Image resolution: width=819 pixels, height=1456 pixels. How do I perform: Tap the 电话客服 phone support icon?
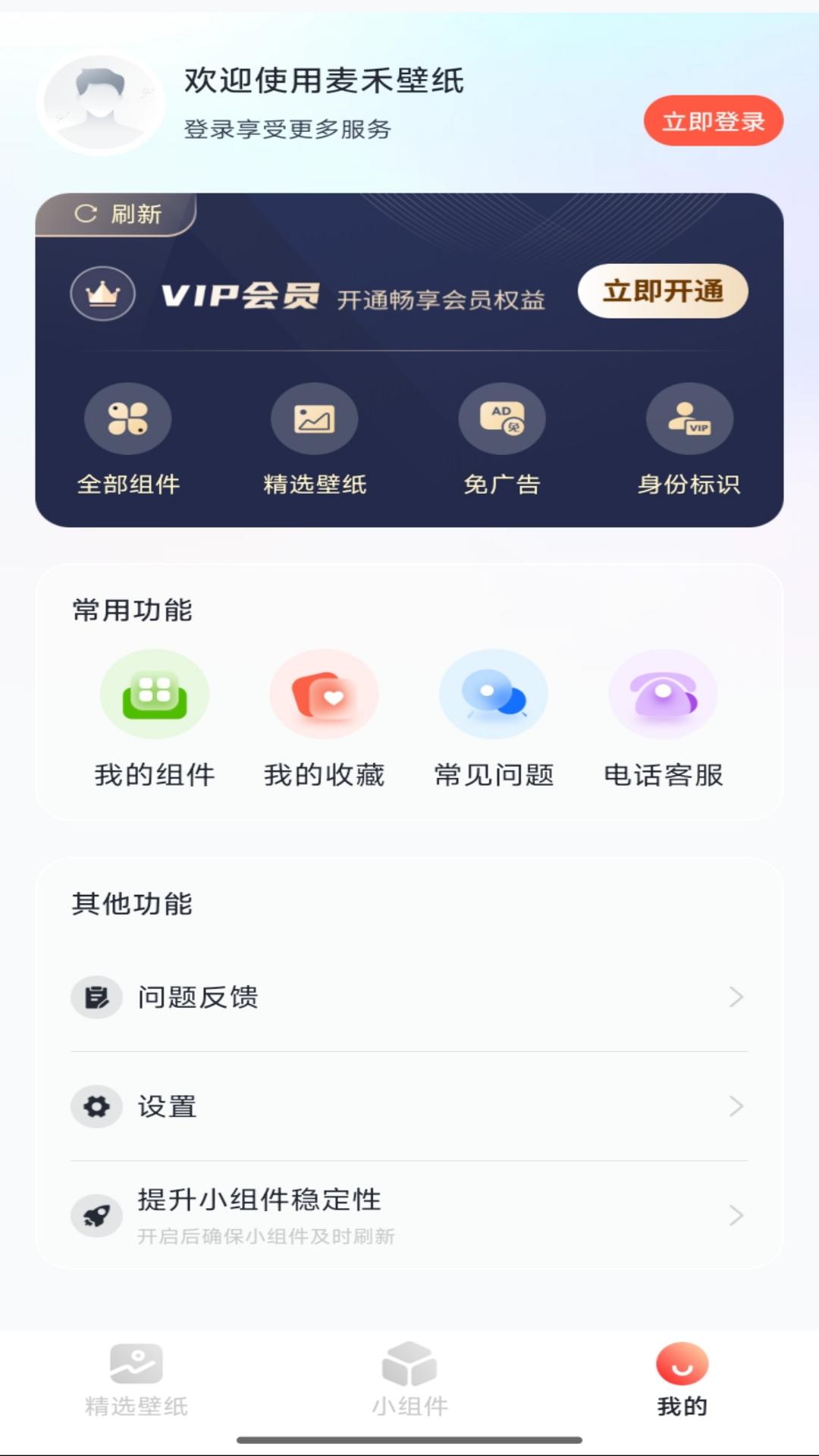663,694
